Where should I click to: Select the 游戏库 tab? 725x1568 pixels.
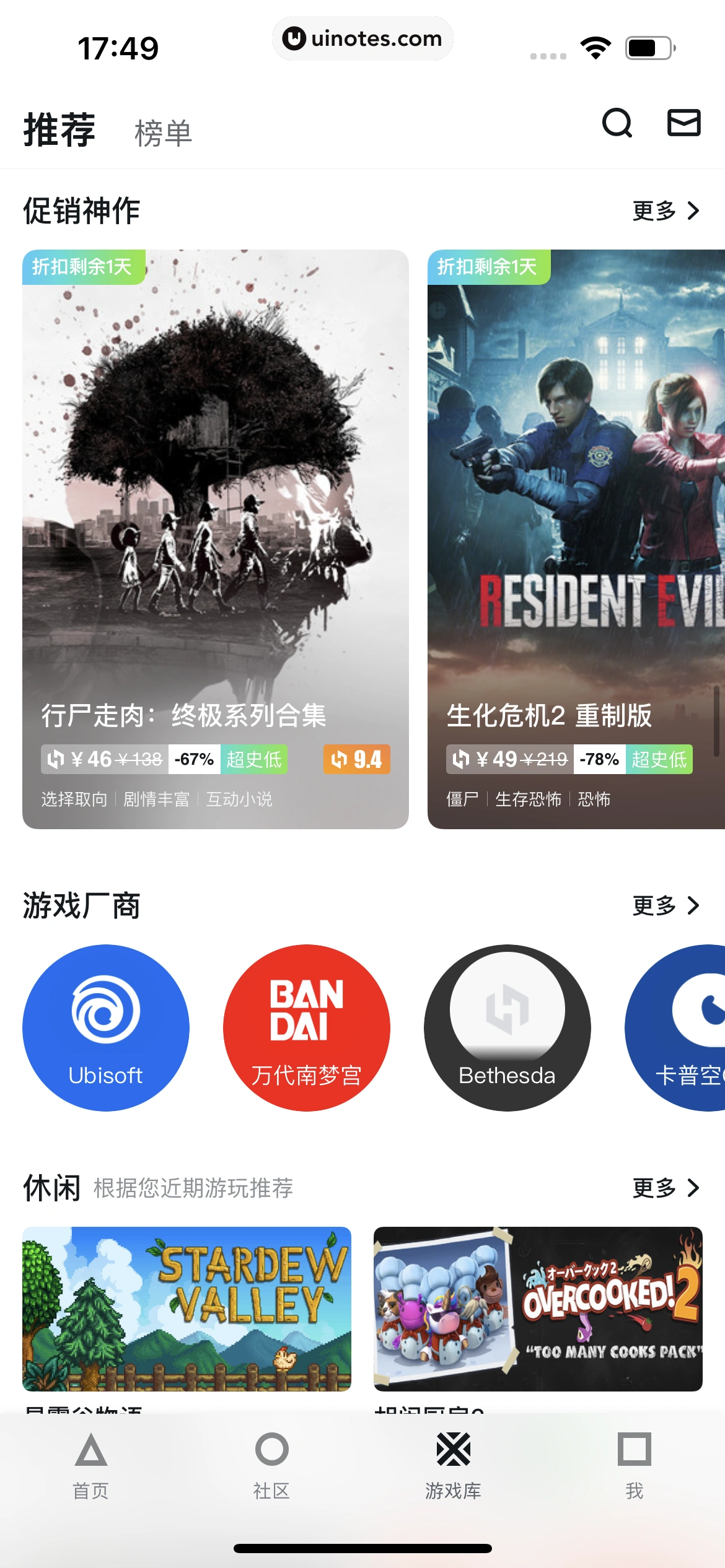[x=453, y=1465]
